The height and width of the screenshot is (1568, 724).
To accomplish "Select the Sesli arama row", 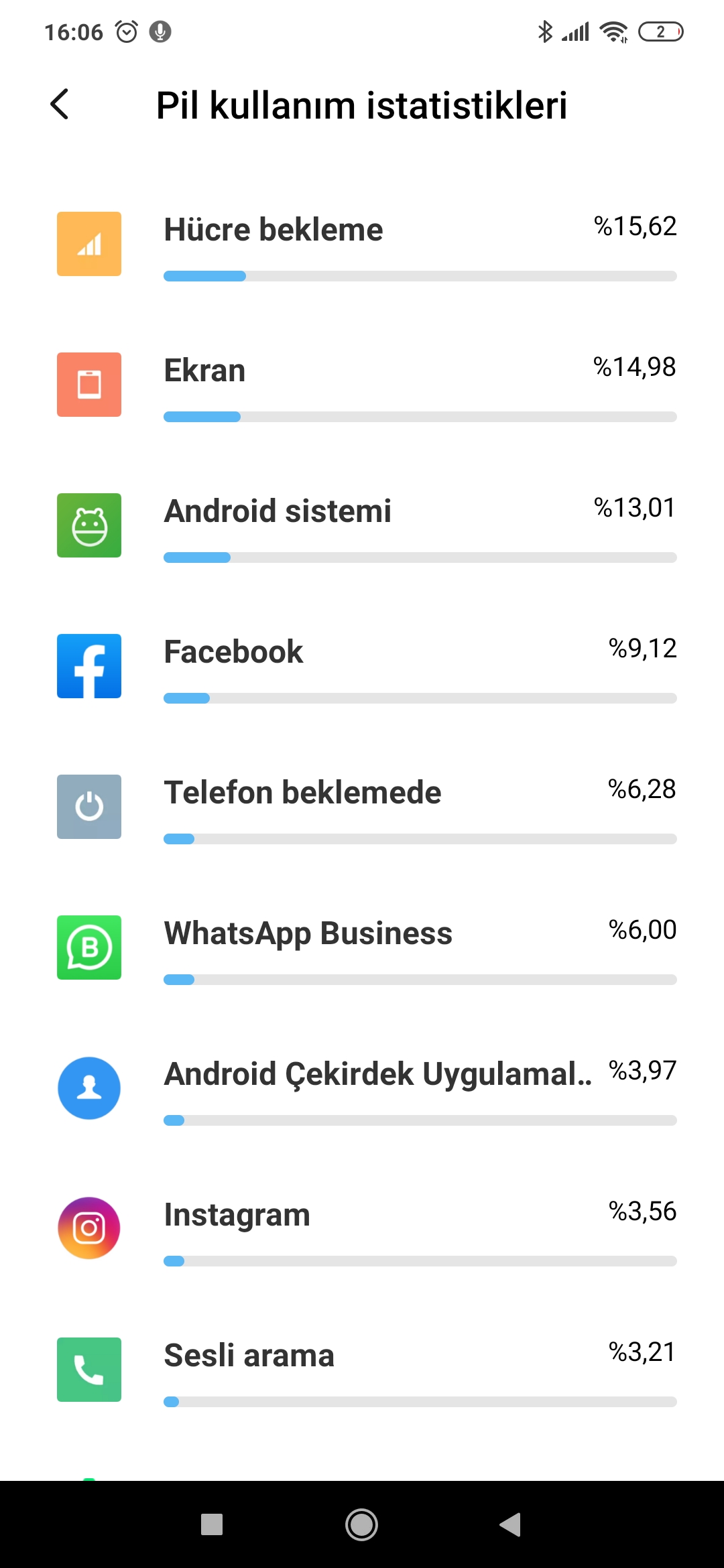I will point(362,1370).
